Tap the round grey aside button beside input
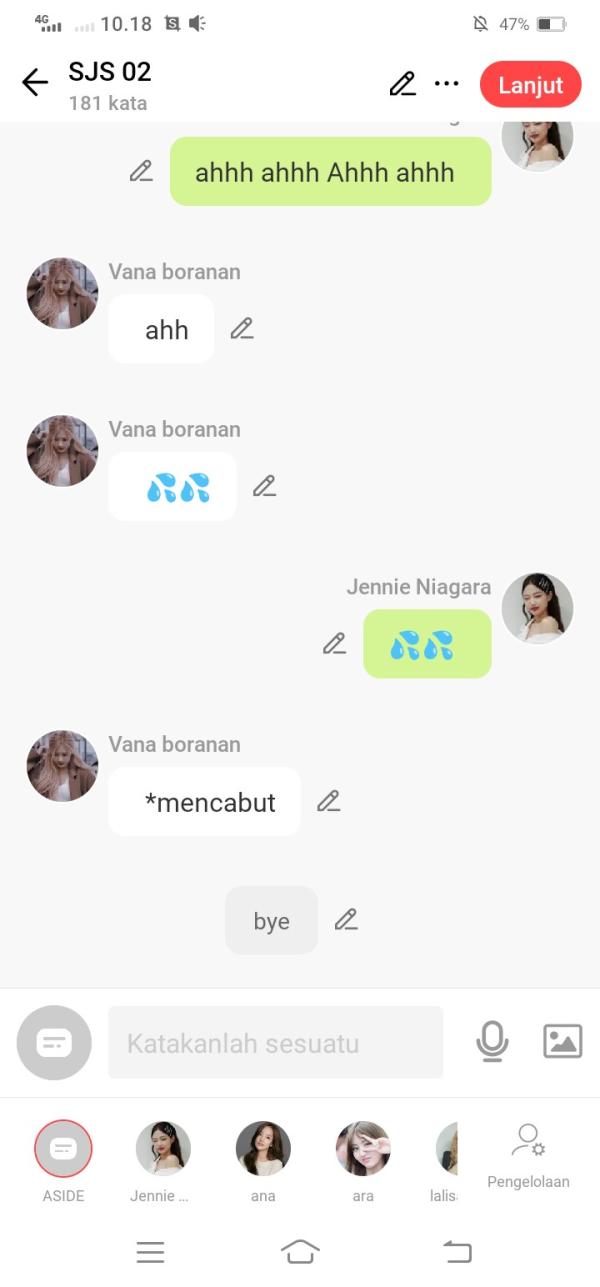 coord(54,1043)
